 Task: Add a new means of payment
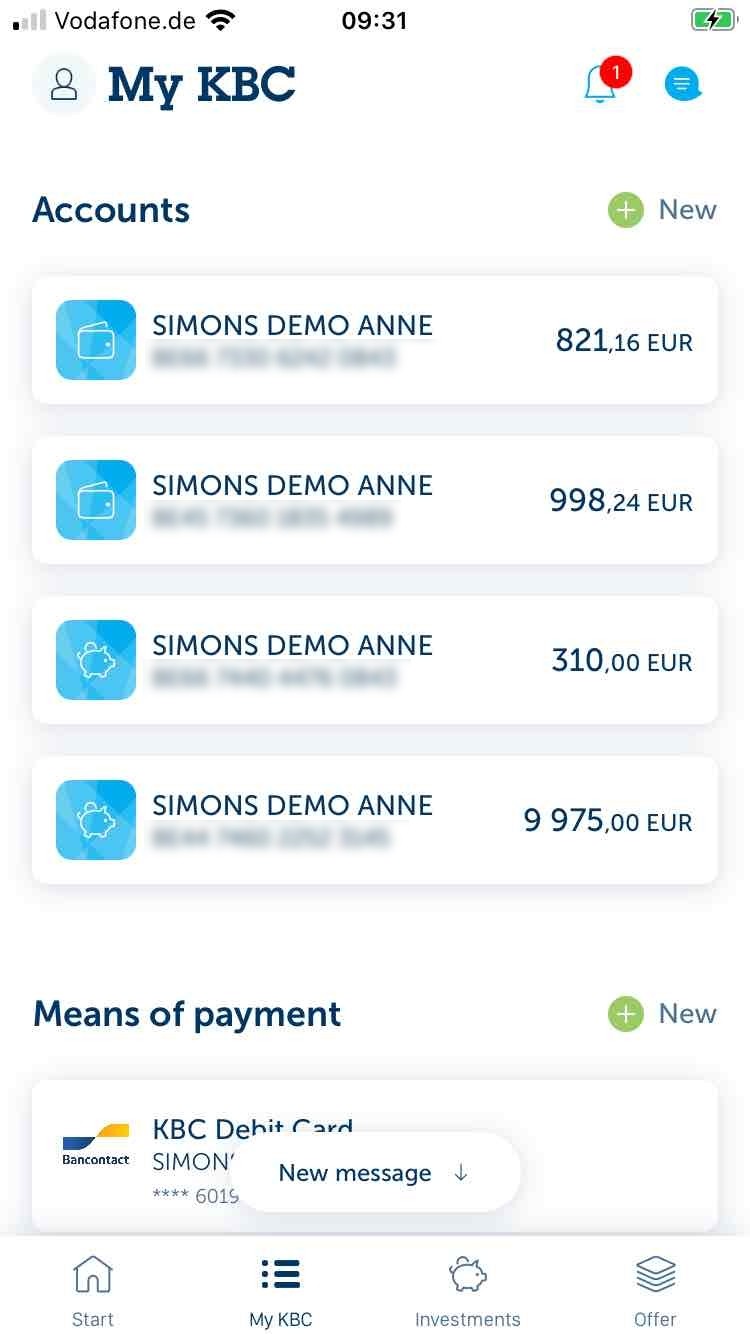pyautogui.click(x=662, y=1014)
